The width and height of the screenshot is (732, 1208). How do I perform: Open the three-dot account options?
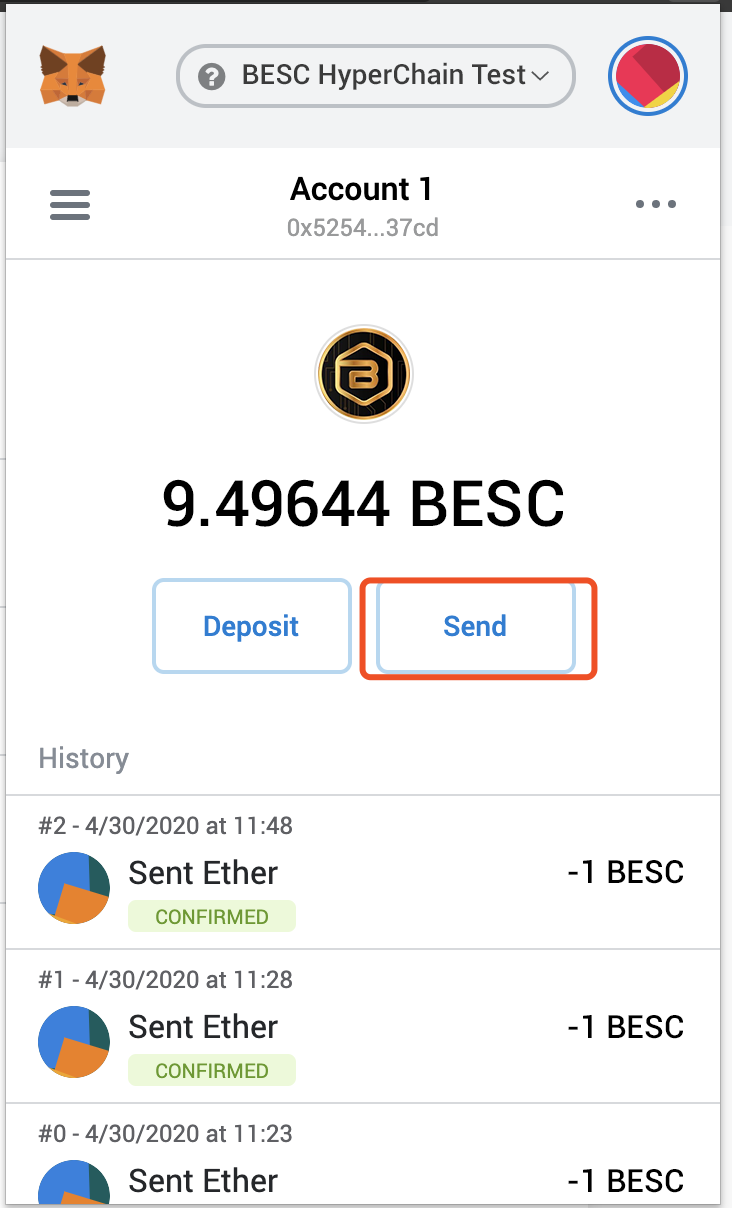[656, 205]
